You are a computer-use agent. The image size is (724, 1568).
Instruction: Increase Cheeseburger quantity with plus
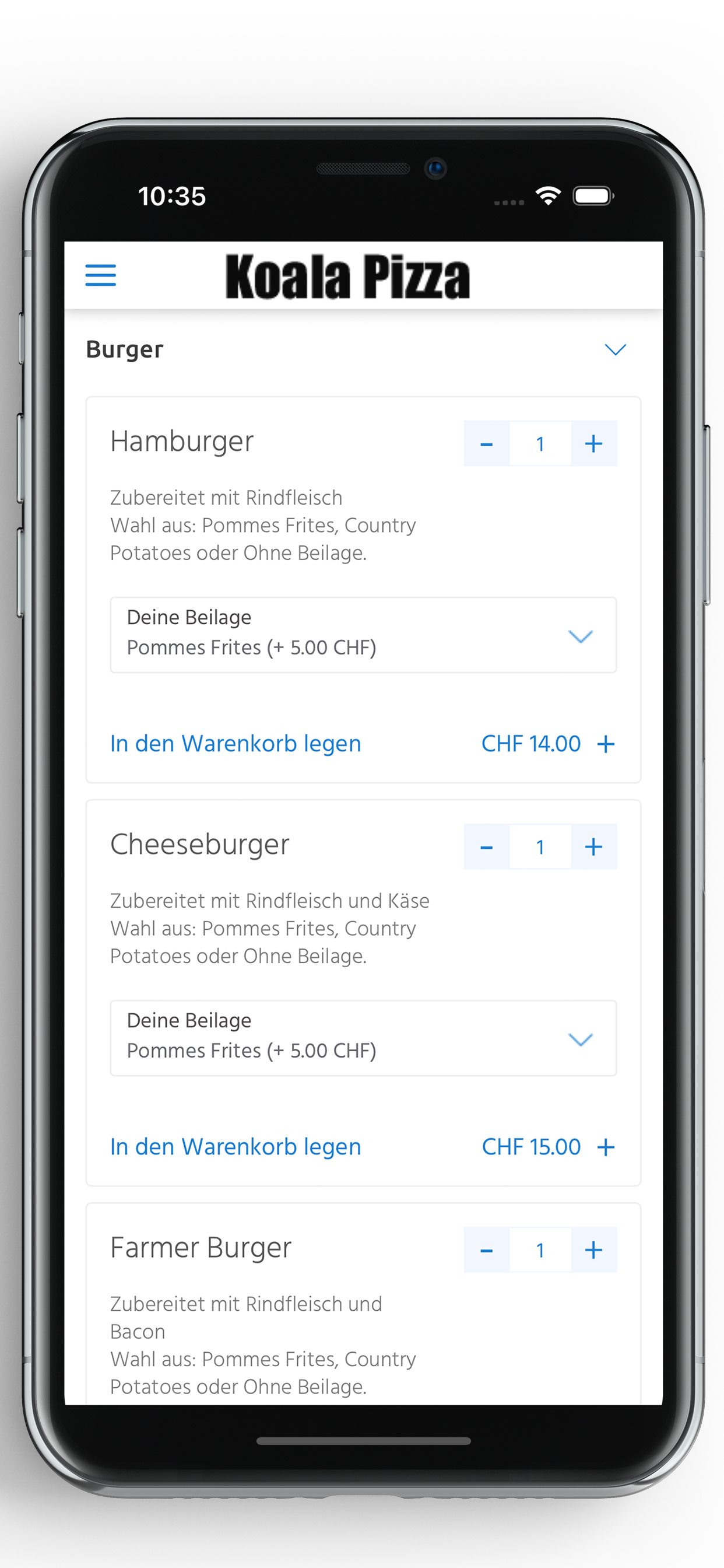(x=594, y=846)
